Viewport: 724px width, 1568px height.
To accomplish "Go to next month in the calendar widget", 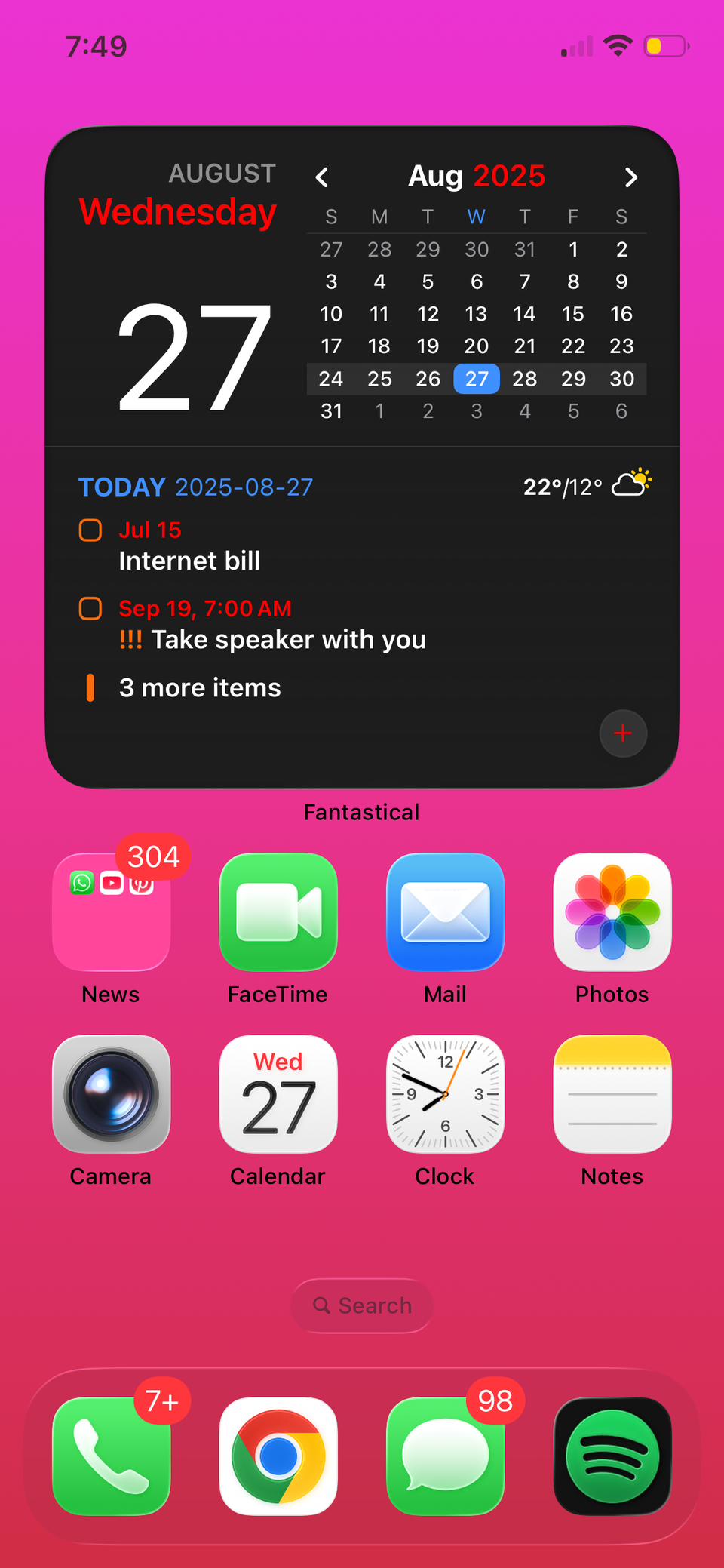I will [630, 177].
